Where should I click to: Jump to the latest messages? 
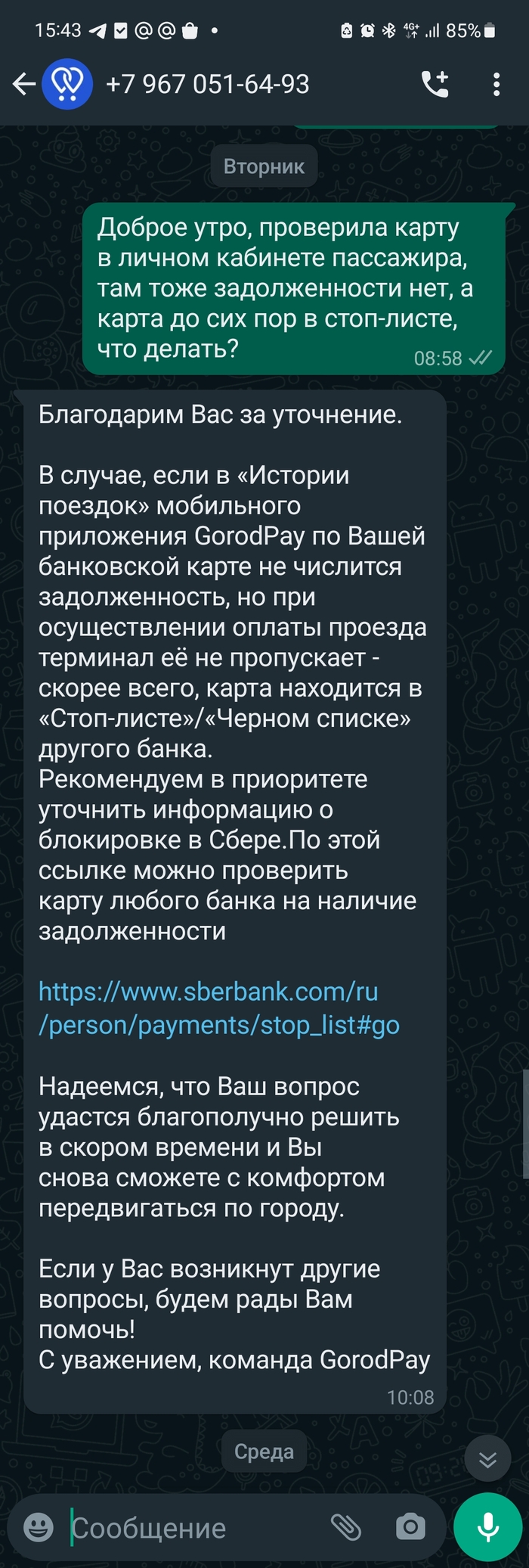pos(488,1459)
